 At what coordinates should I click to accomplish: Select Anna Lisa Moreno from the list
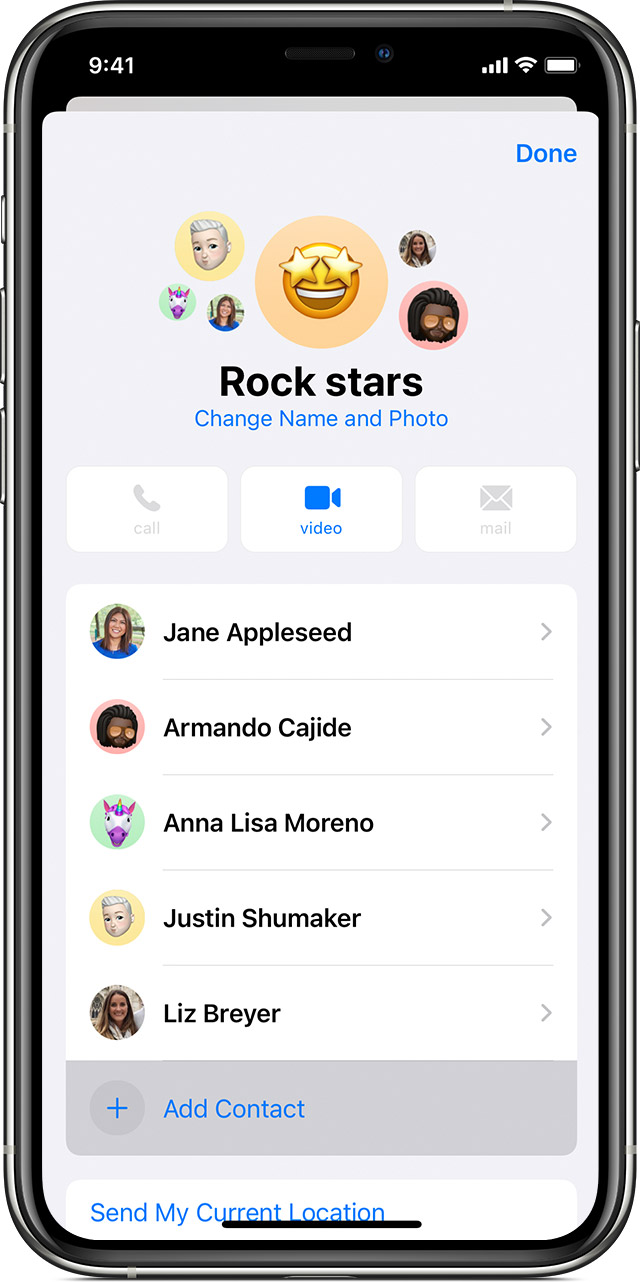321,822
